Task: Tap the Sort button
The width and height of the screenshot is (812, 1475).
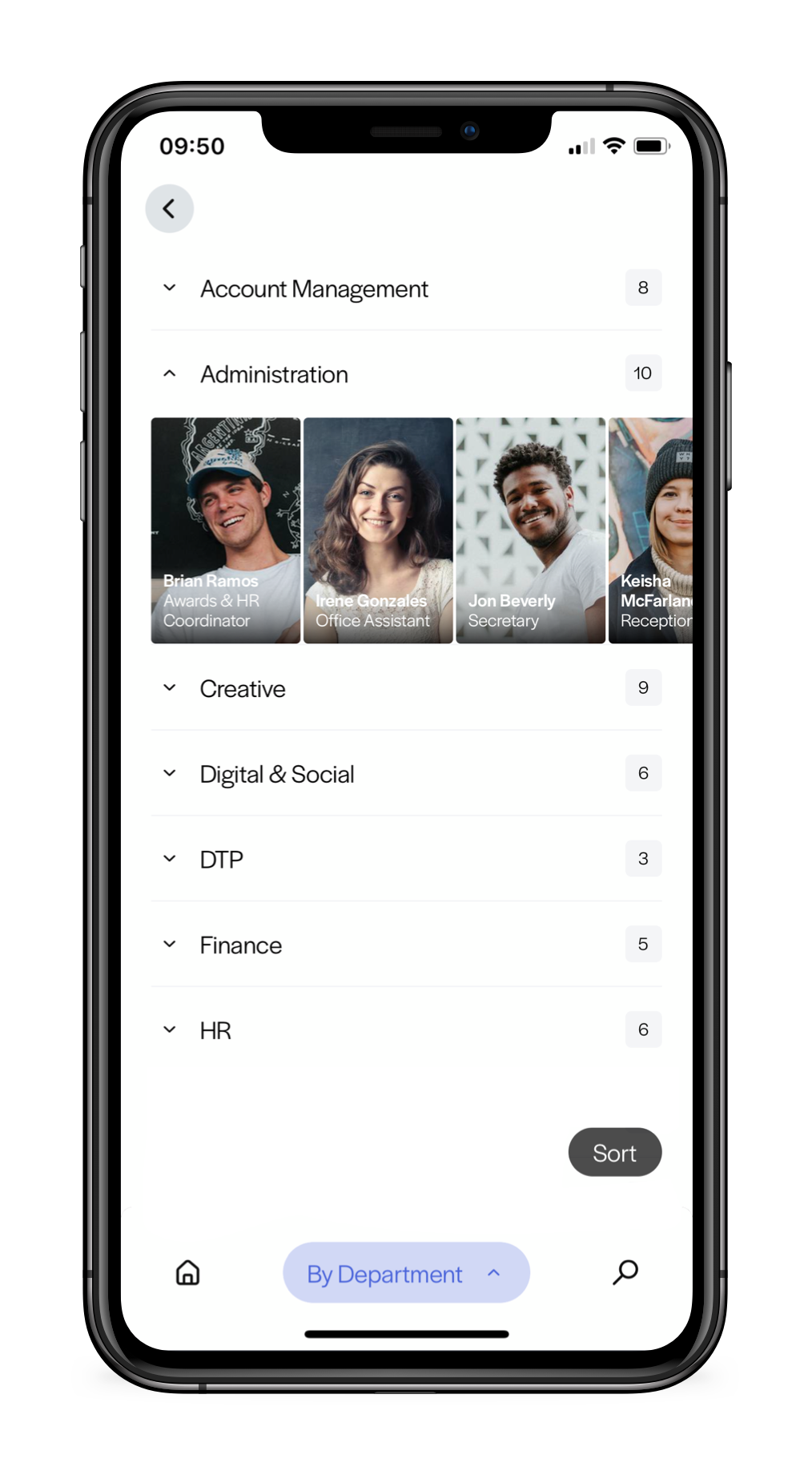Action: click(x=614, y=1153)
